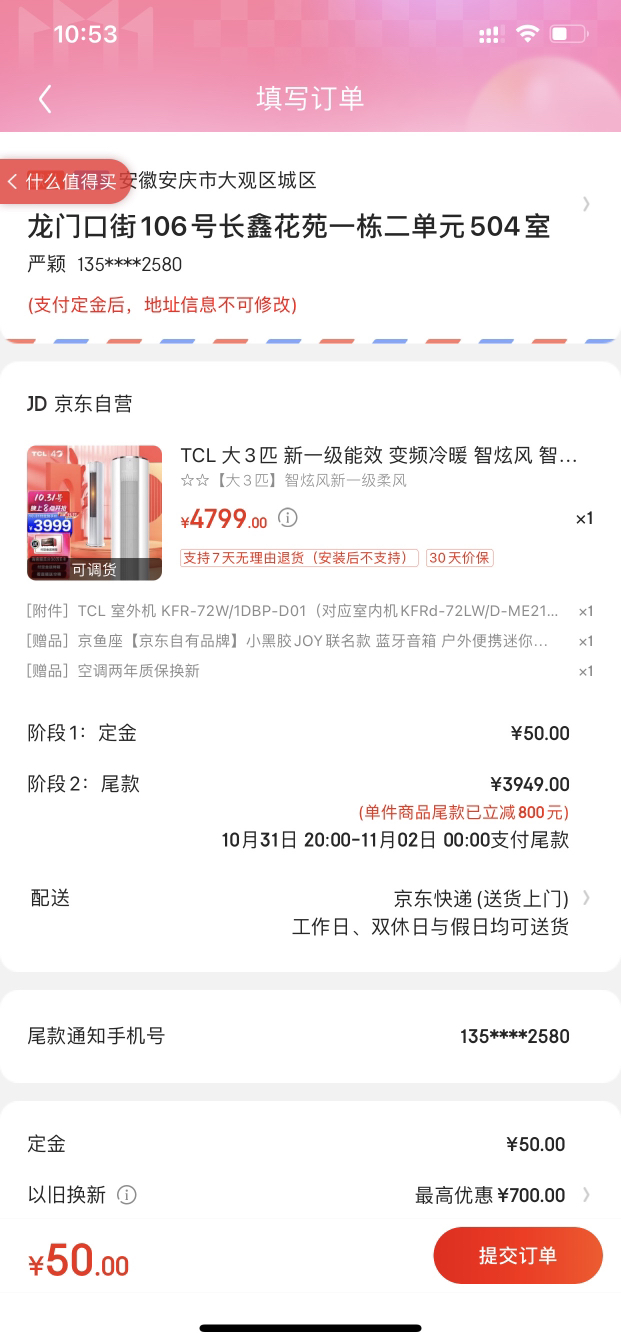Submit the order with 提交订单

517,1255
